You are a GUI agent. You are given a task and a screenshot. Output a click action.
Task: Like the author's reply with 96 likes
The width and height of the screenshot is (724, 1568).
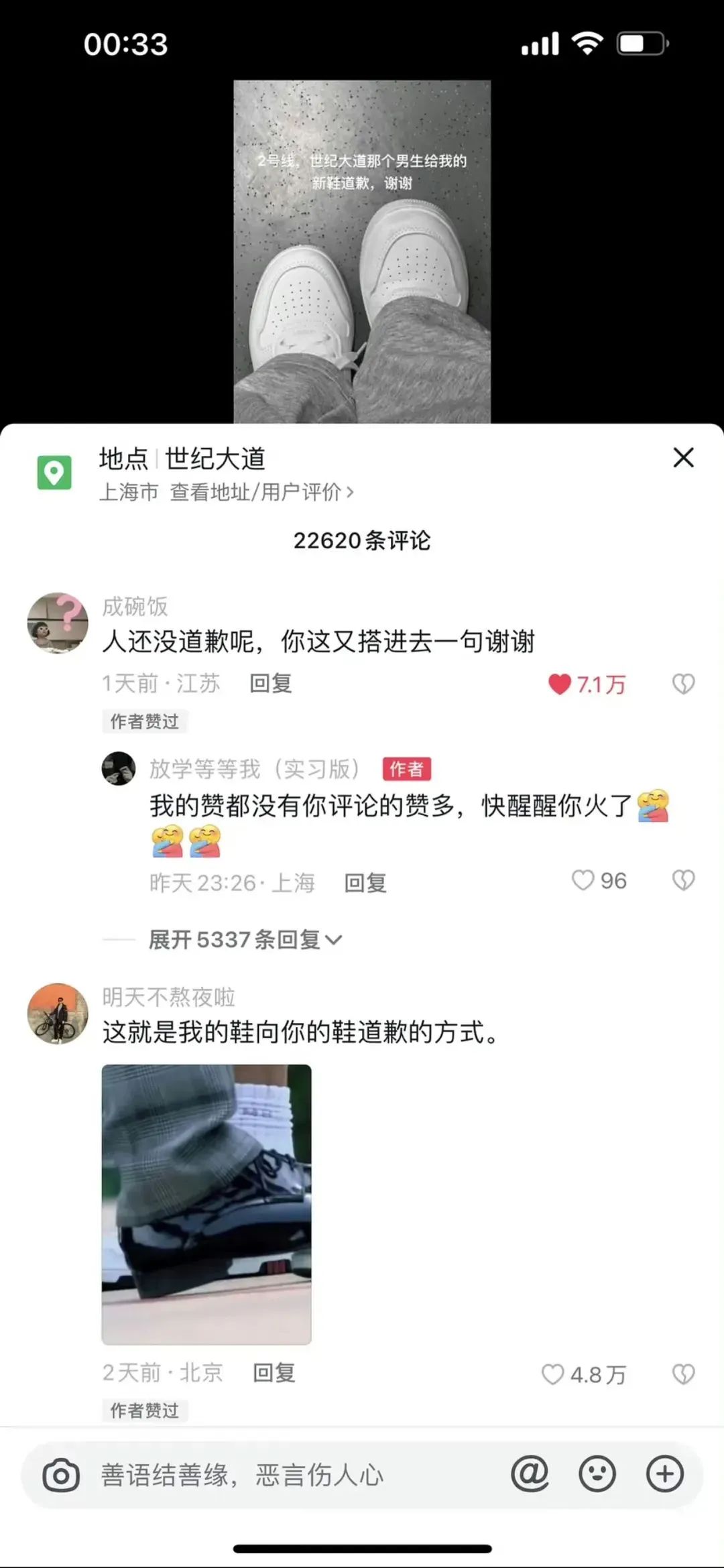coord(583,880)
